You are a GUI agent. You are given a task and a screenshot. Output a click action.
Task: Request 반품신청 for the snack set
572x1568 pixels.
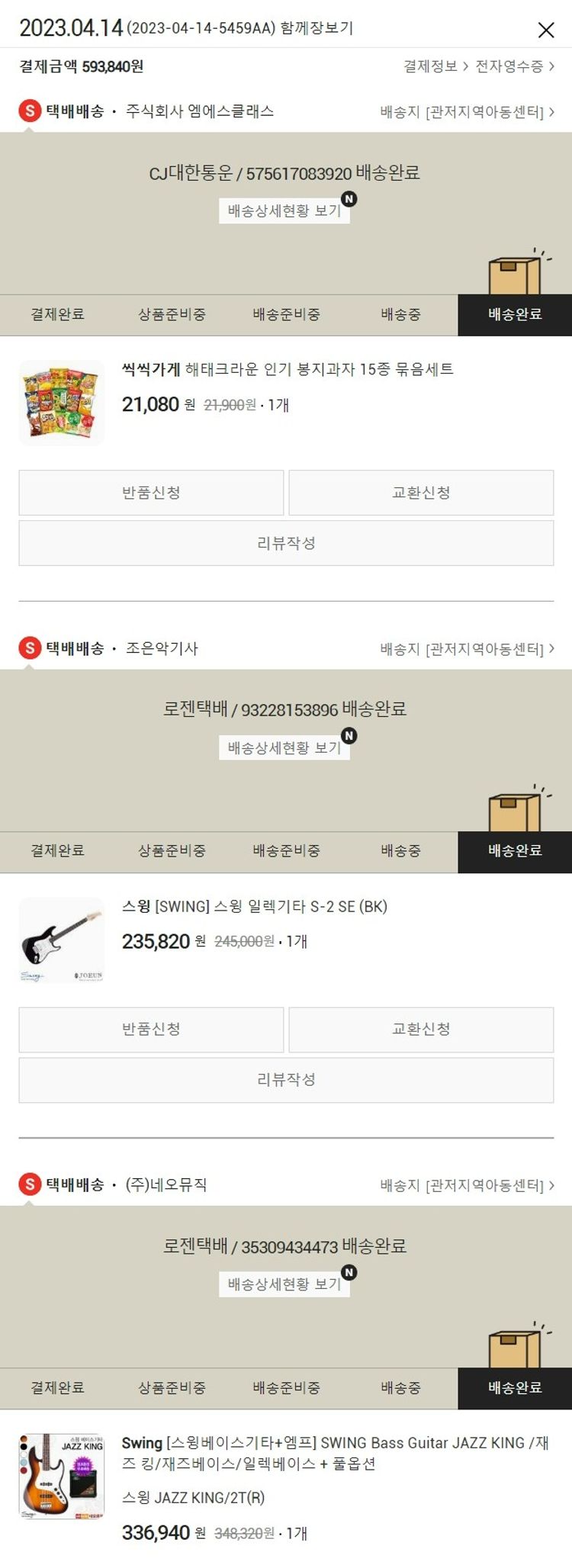[x=151, y=493]
